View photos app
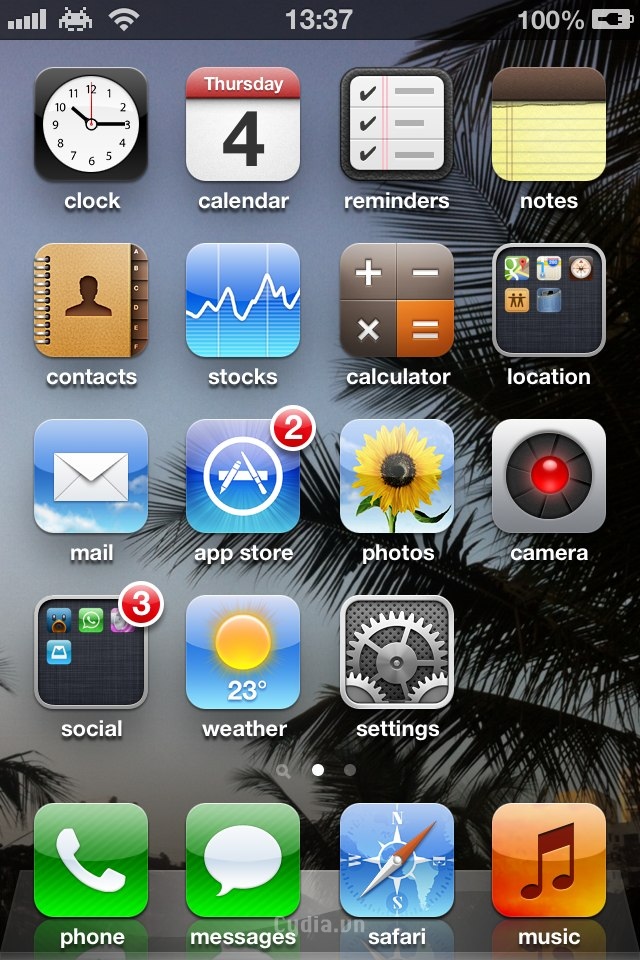This screenshot has width=640, height=960. [397, 476]
